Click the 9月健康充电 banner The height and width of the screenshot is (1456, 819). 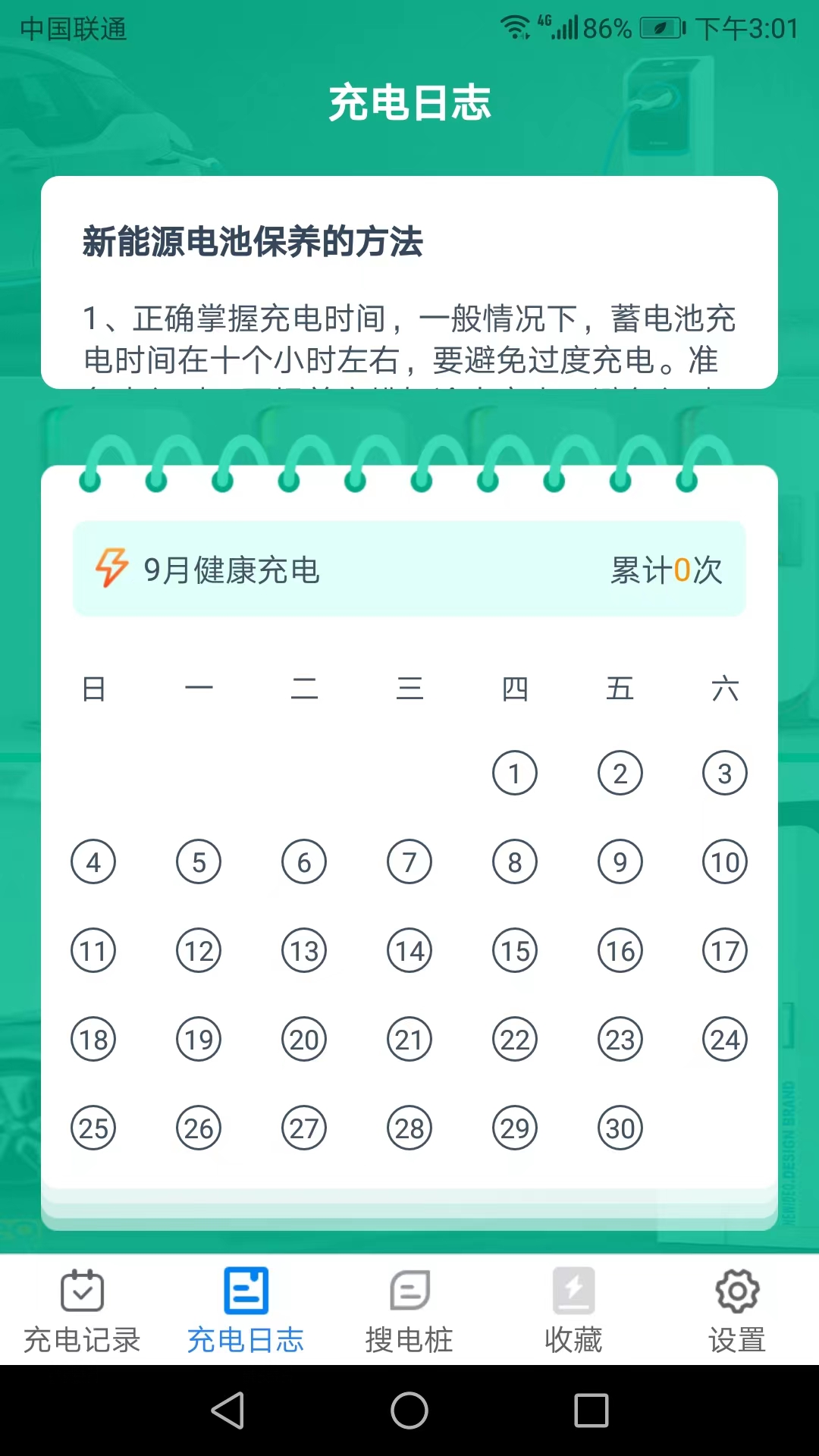(409, 569)
